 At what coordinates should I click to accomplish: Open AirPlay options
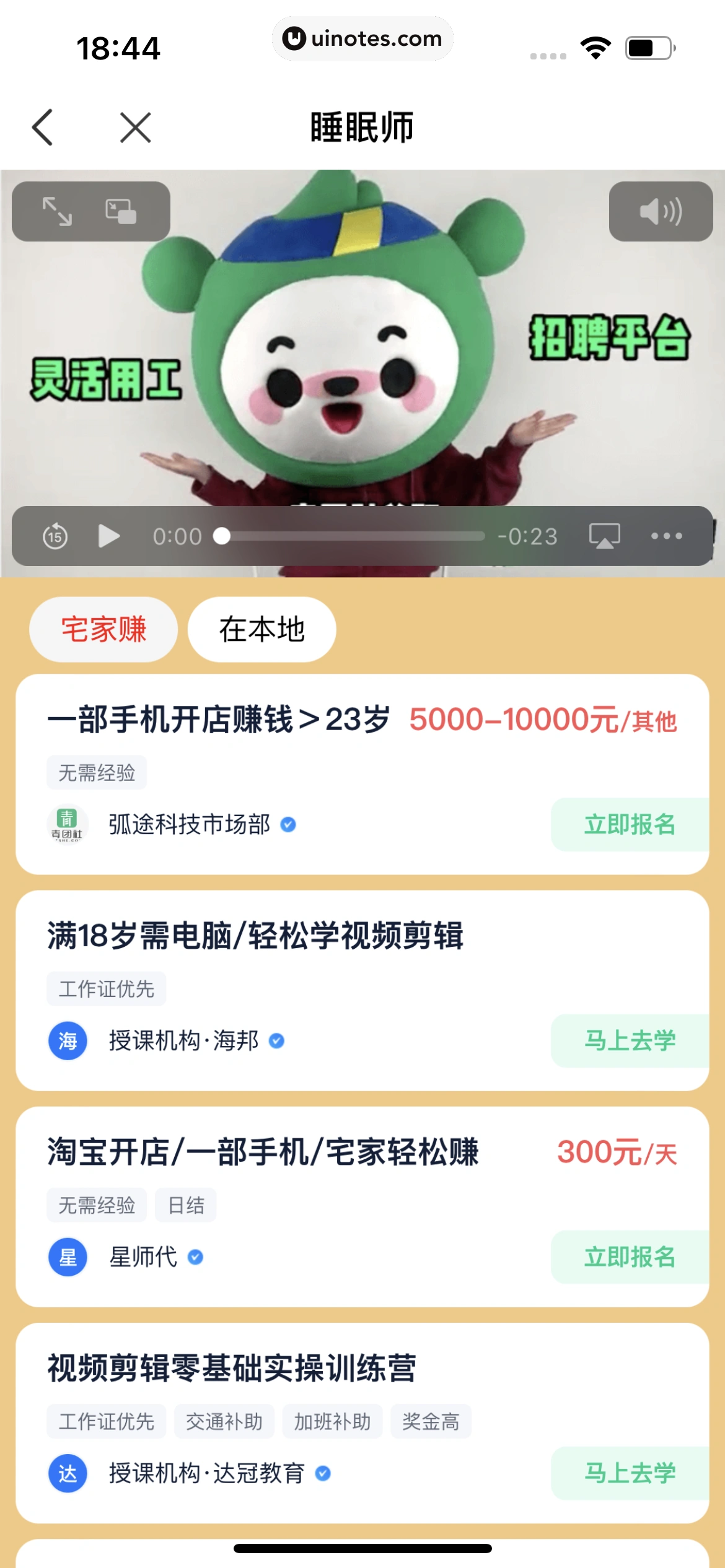(604, 536)
